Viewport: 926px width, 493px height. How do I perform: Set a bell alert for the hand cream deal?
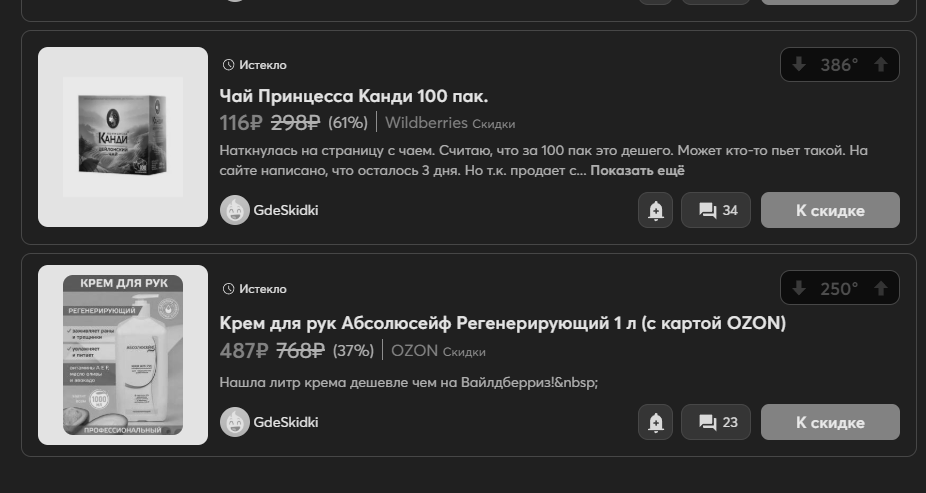(656, 422)
